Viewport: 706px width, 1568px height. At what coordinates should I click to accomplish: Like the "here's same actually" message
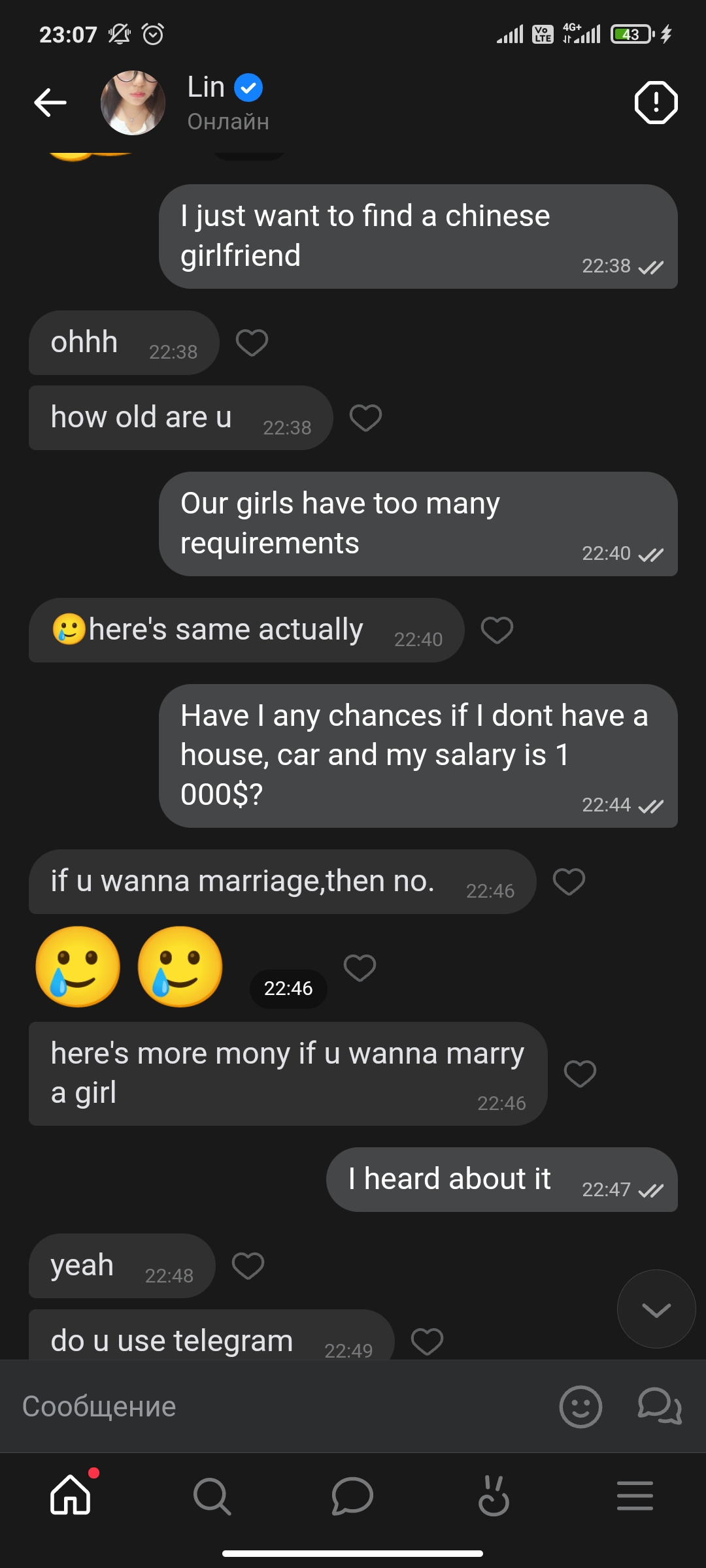point(497,630)
